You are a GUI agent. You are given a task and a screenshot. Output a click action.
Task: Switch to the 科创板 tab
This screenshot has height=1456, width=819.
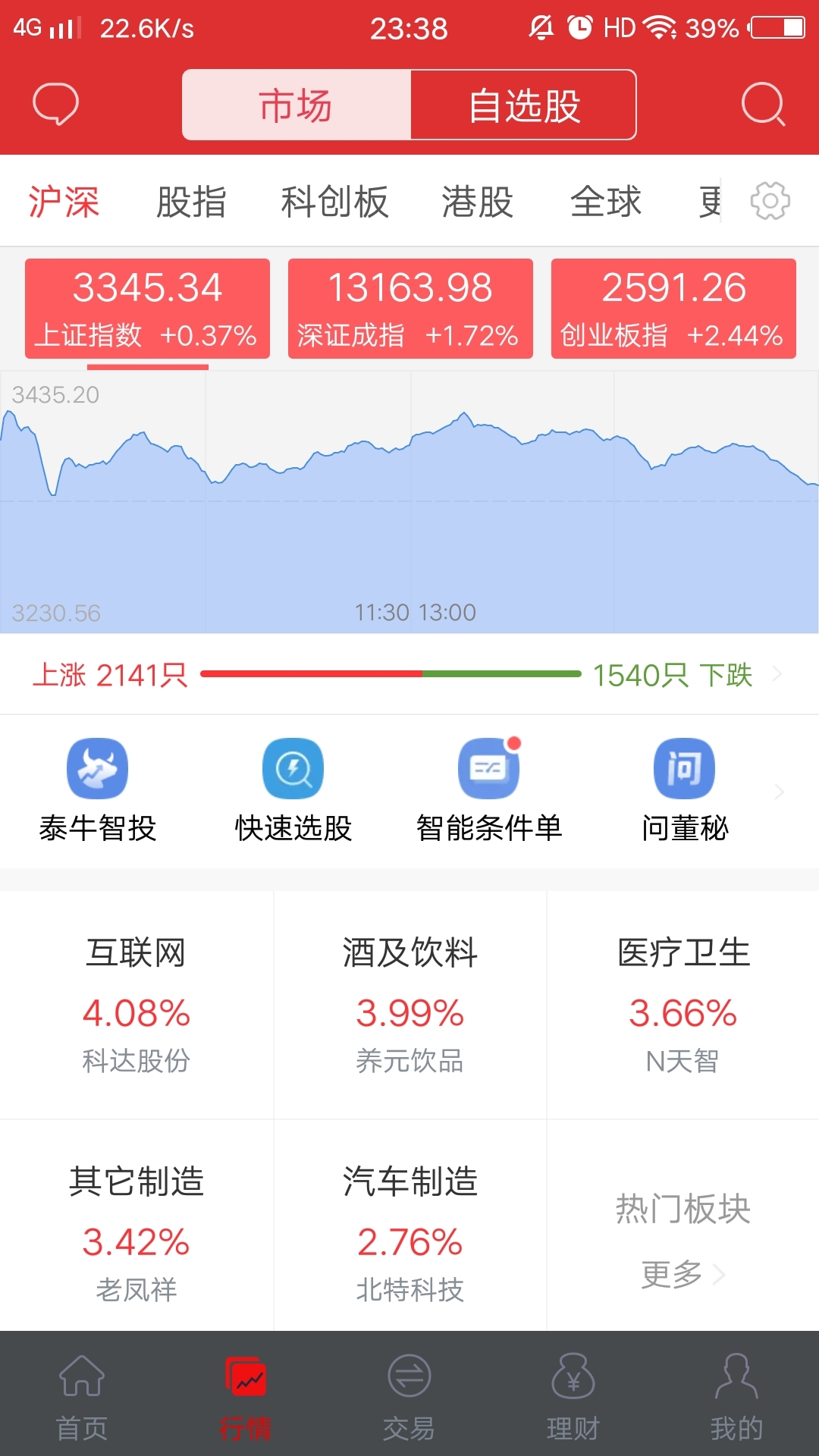click(334, 202)
